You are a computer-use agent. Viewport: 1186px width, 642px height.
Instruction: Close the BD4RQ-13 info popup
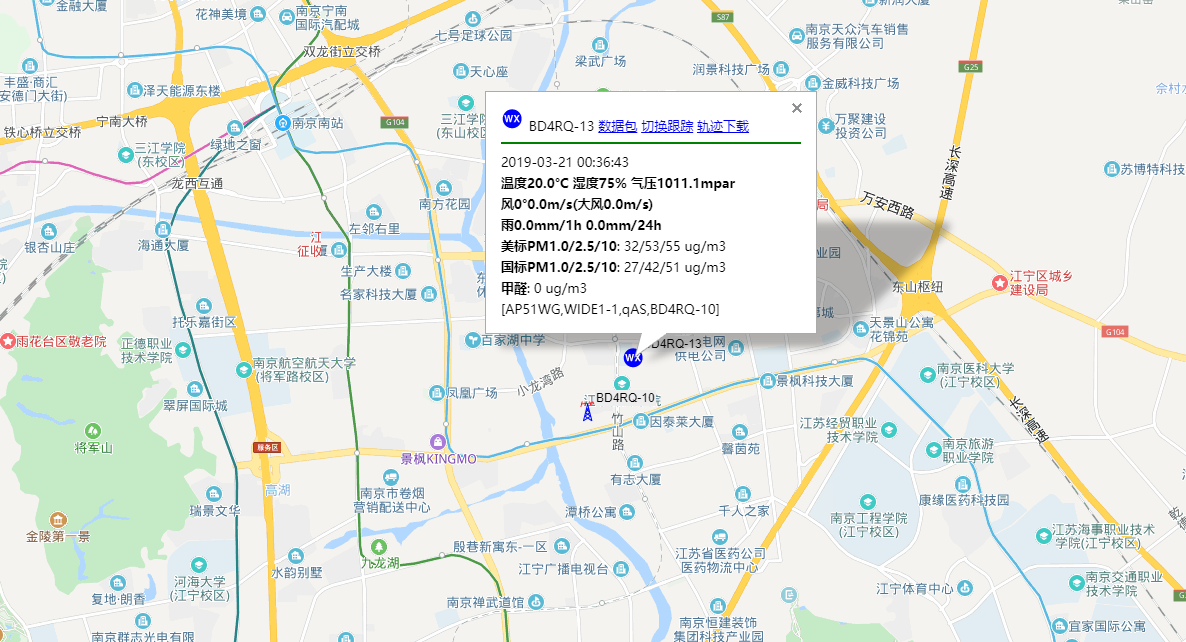point(797,108)
